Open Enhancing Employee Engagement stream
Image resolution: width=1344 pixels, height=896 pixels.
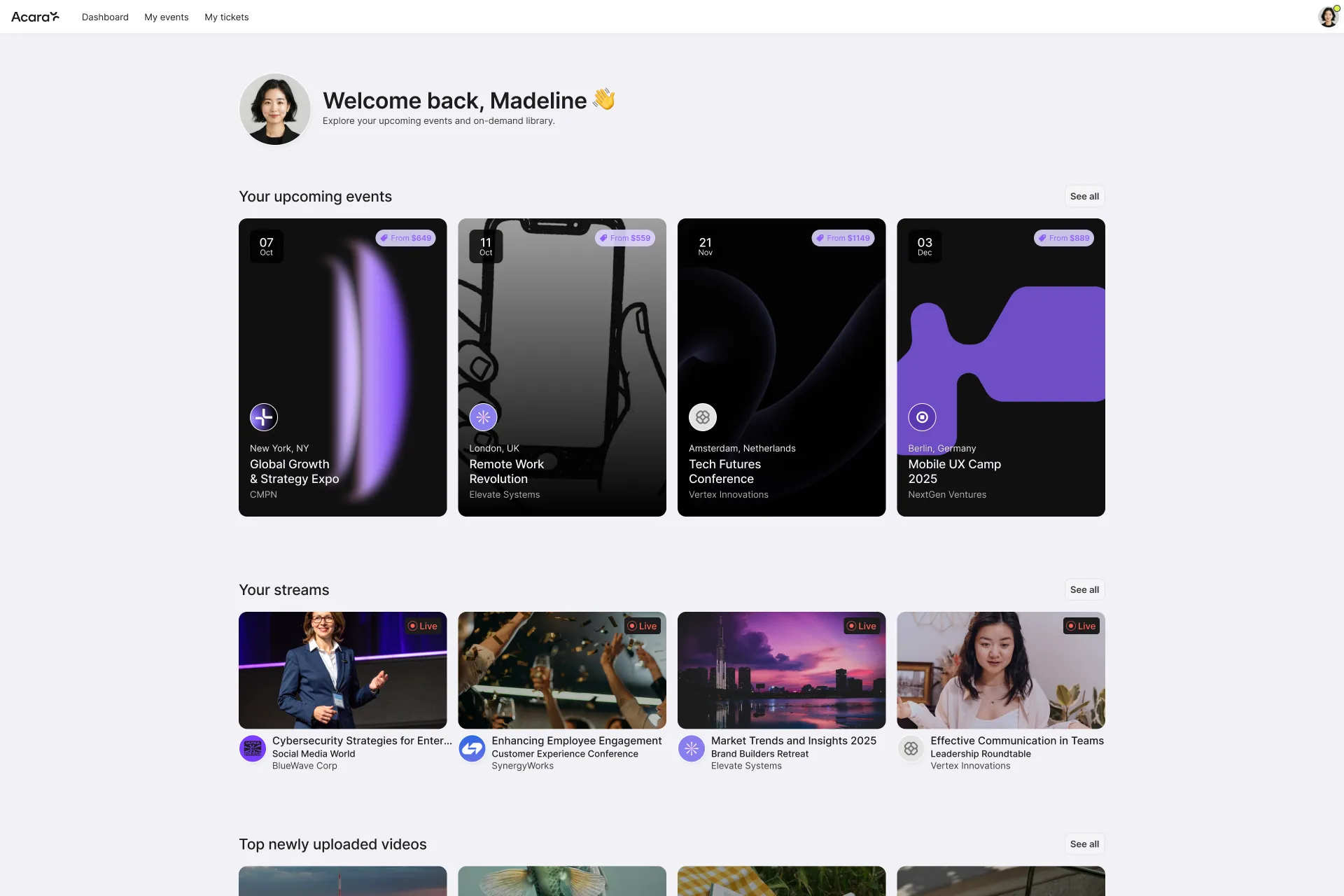click(x=561, y=670)
